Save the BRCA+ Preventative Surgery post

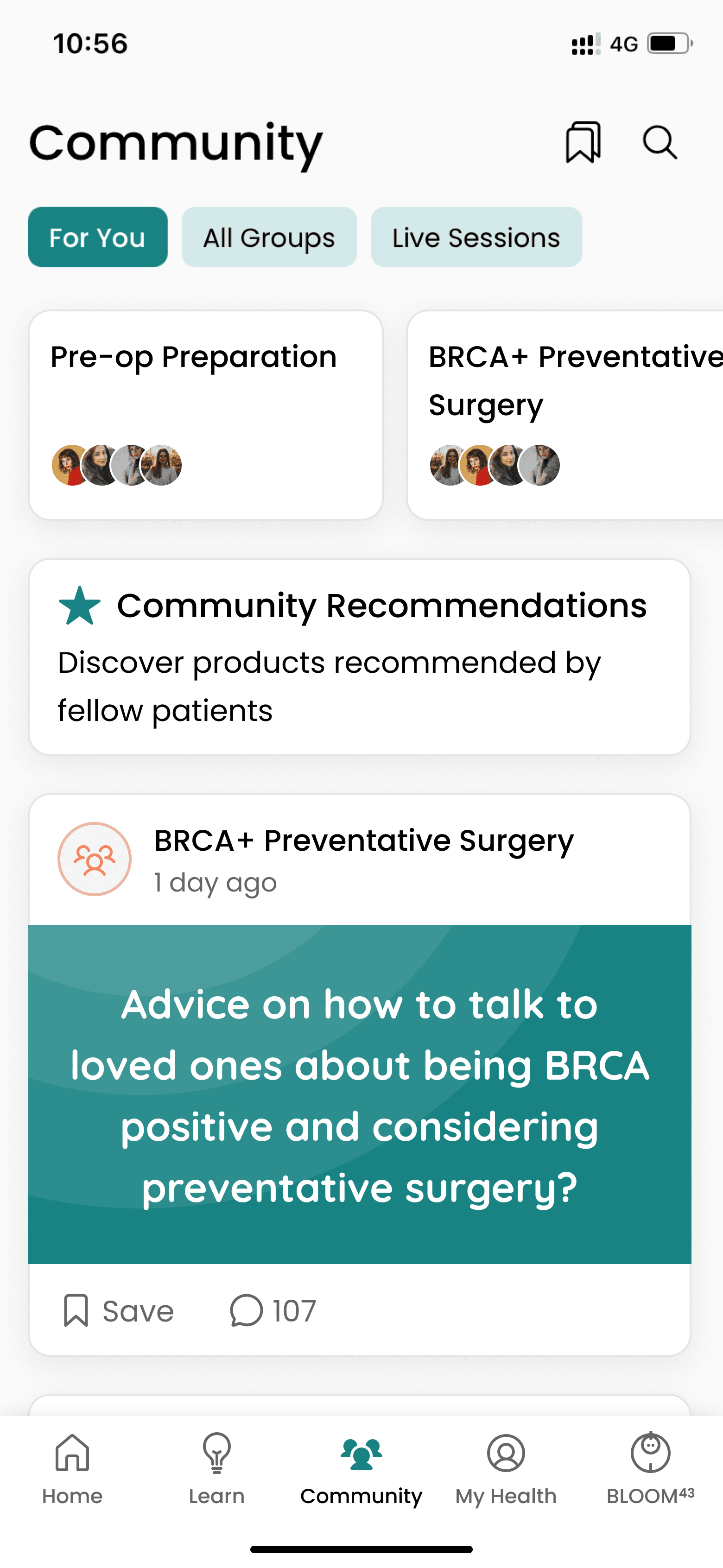119,1310
